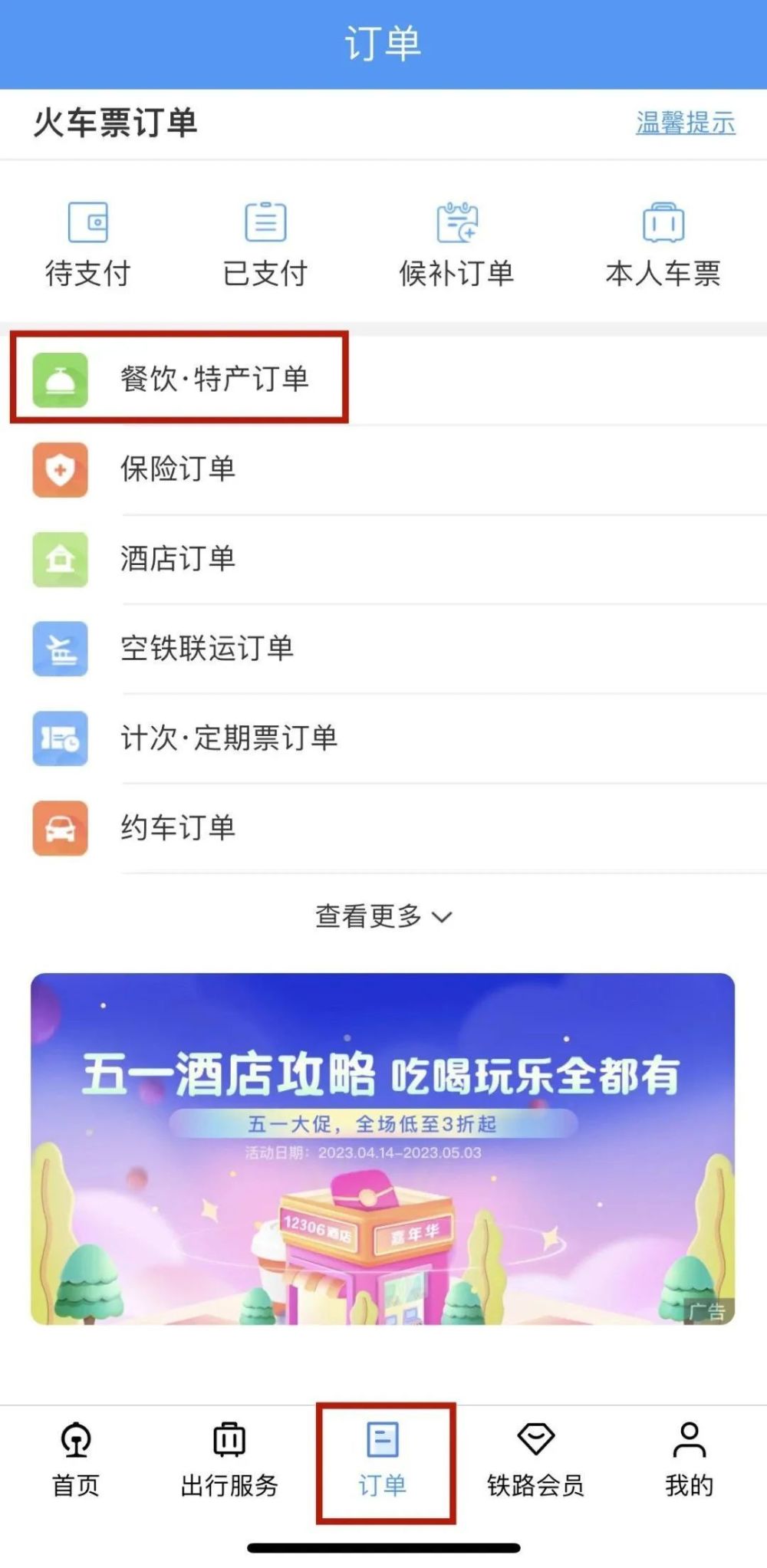Open the 本人车票 my tickets icon

[664, 222]
